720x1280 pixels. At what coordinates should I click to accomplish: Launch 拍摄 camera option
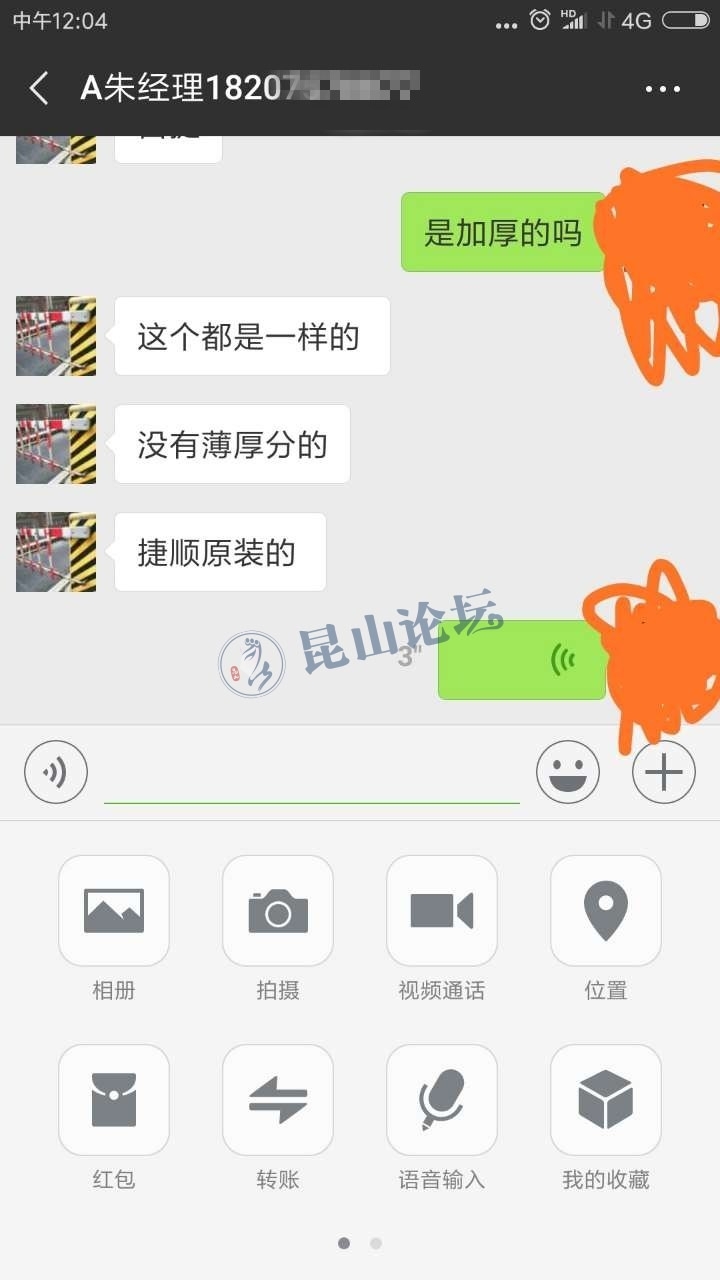(x=278, y=910)
